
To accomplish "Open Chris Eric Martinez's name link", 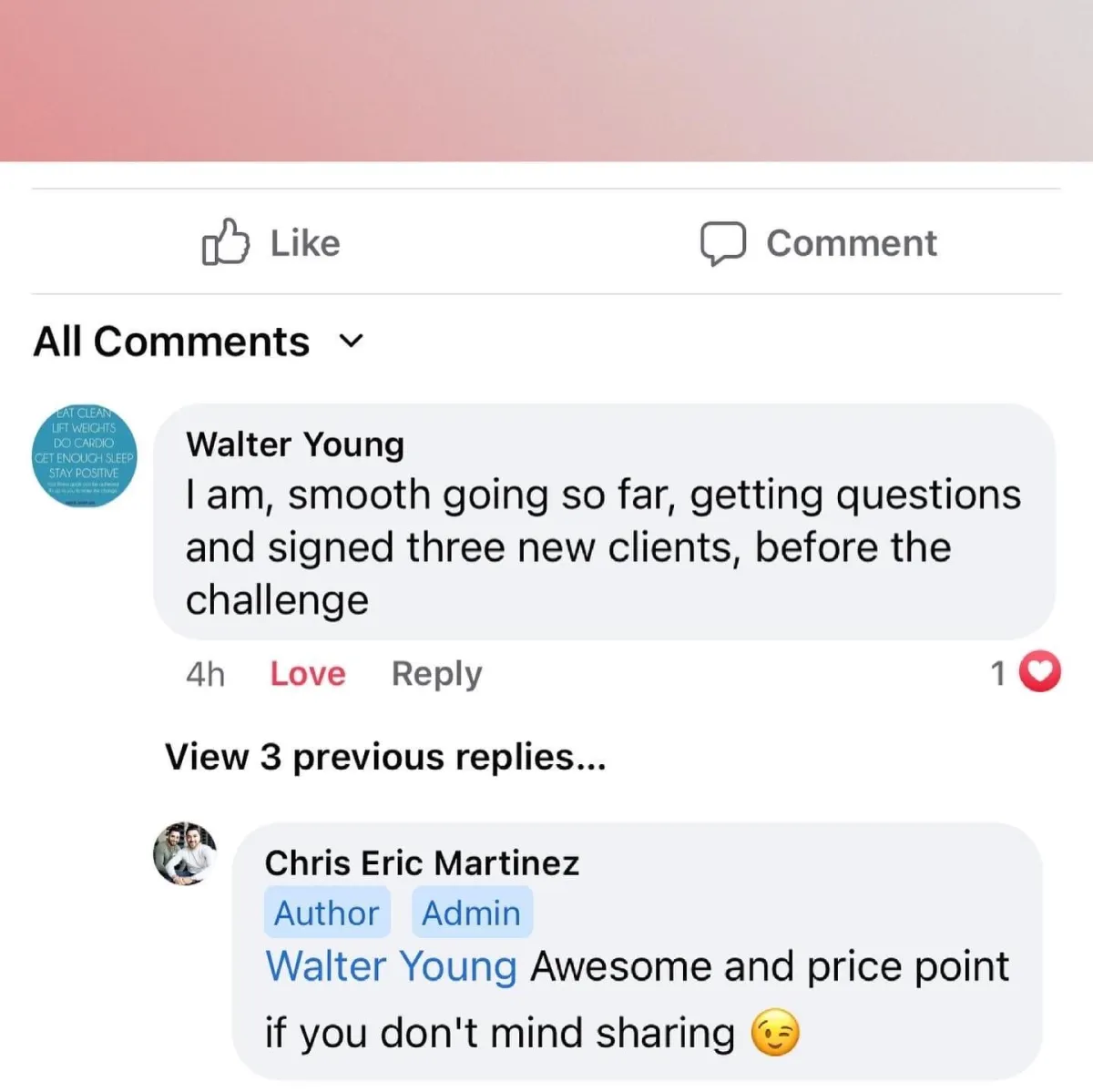I will (x=422, y=862).
